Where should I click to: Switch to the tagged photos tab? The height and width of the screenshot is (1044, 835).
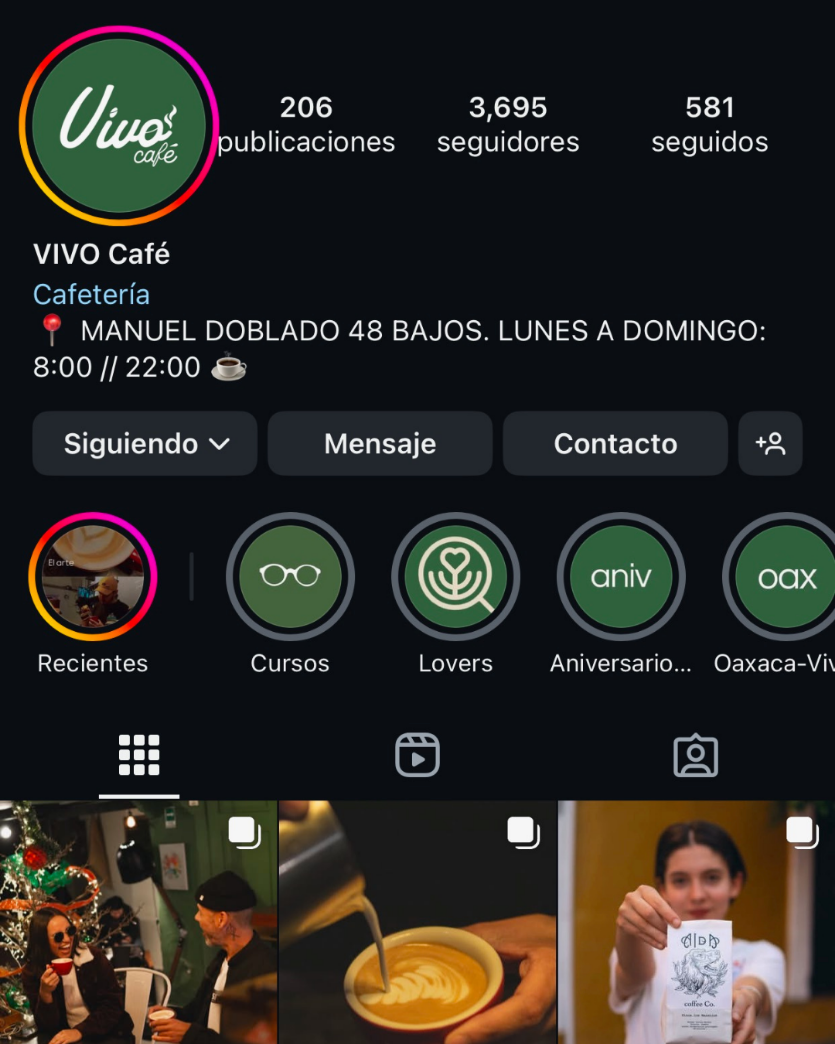pyautogui.click(x=695, y=755)
